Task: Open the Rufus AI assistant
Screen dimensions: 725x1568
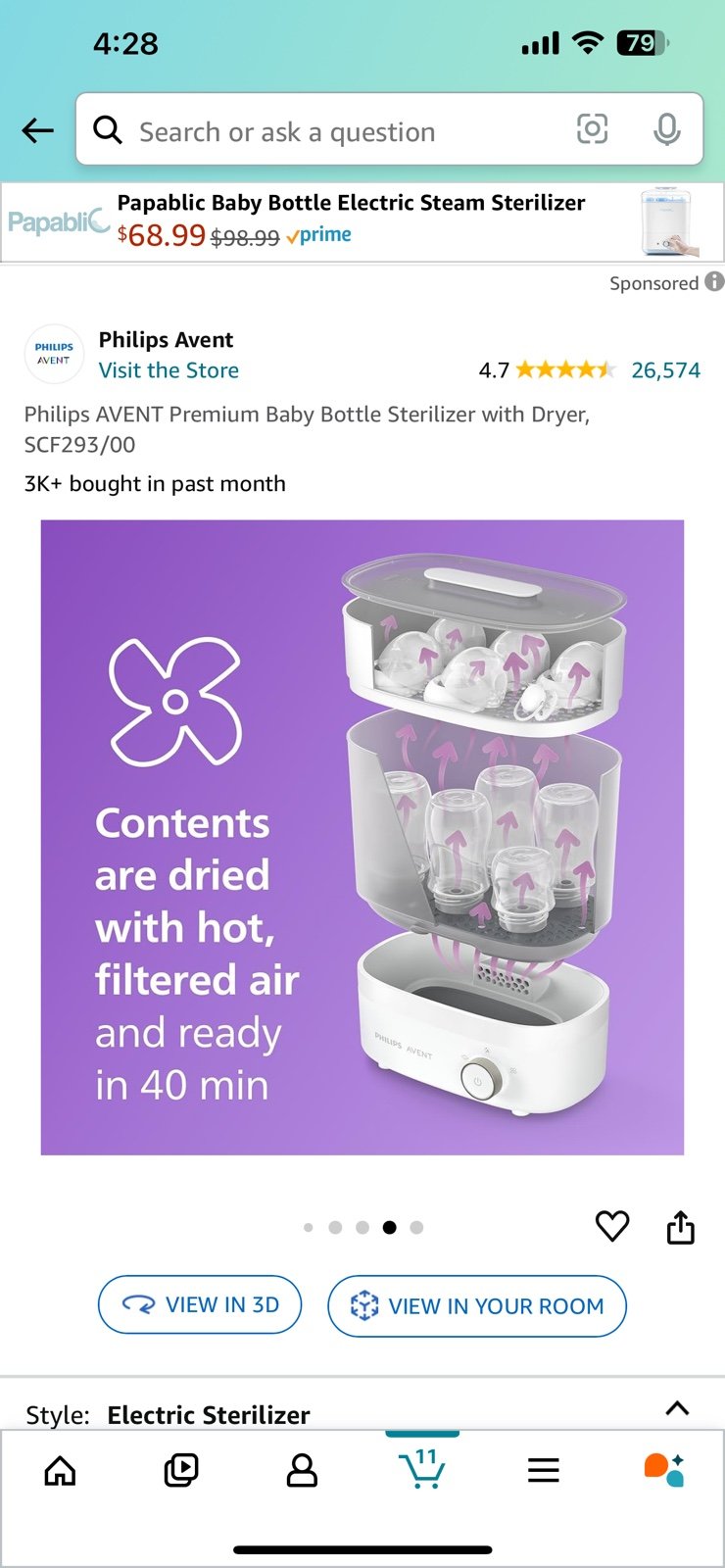Action: [x=663, y=1470]
